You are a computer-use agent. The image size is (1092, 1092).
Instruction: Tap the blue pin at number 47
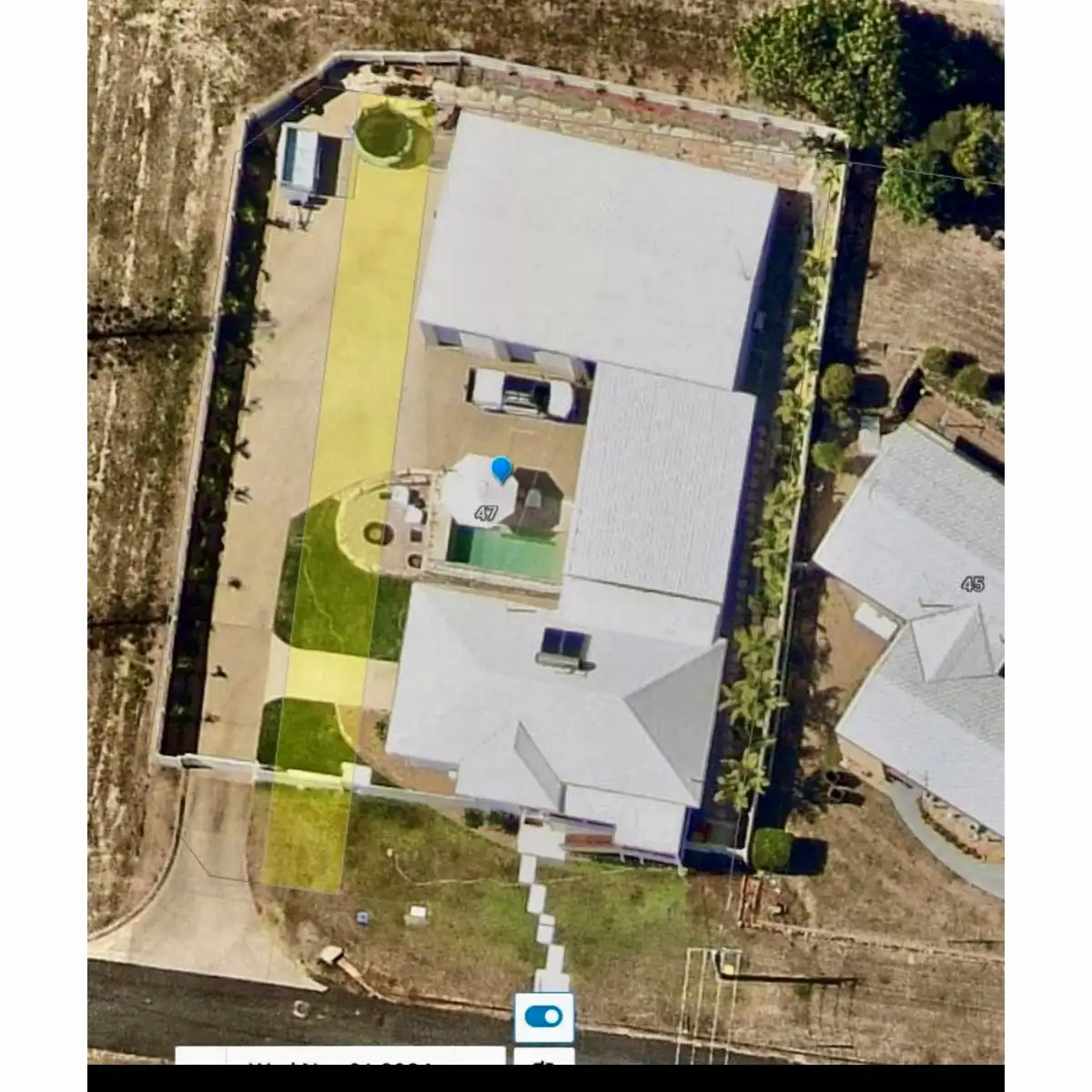point(500,470)
